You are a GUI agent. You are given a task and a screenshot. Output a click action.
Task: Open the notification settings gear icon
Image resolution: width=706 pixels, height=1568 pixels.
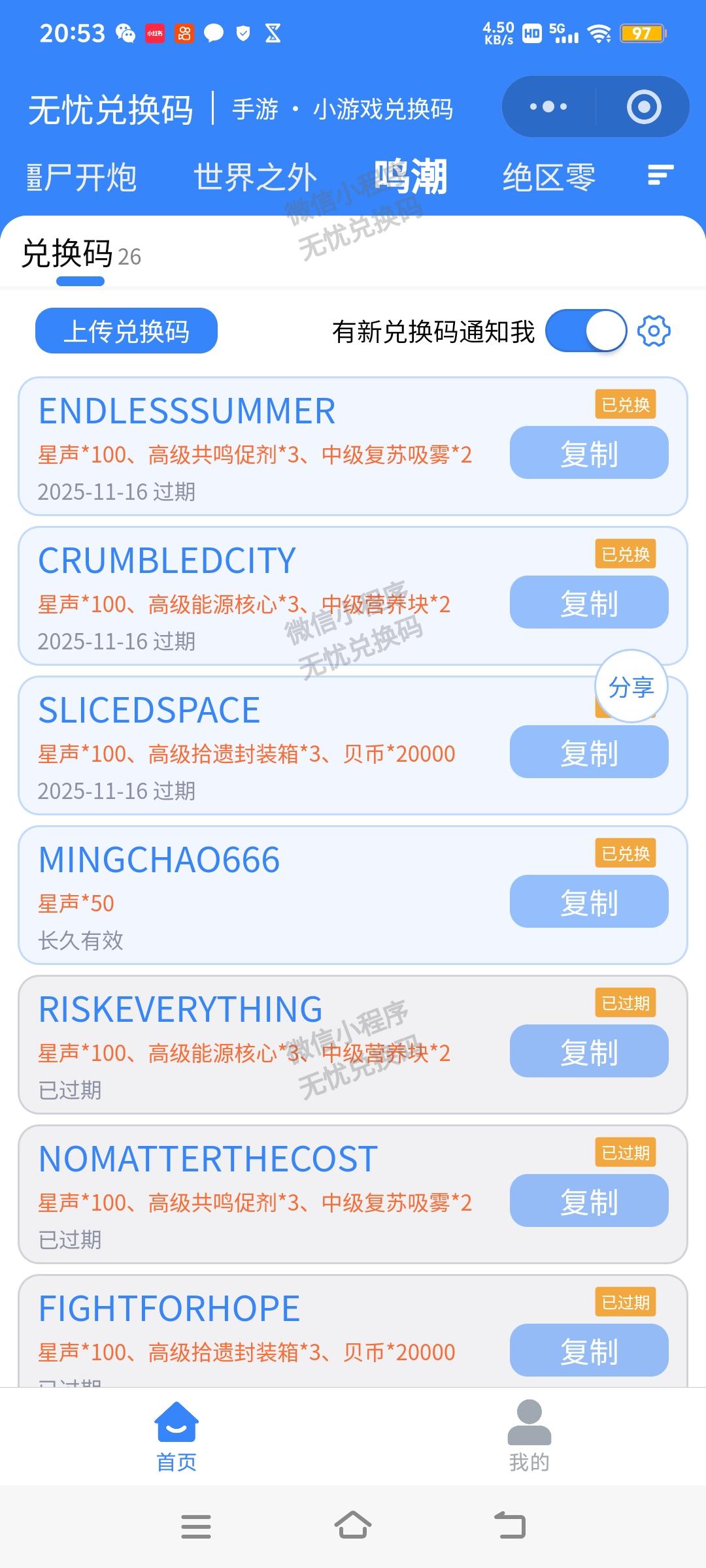coord(653,332)
